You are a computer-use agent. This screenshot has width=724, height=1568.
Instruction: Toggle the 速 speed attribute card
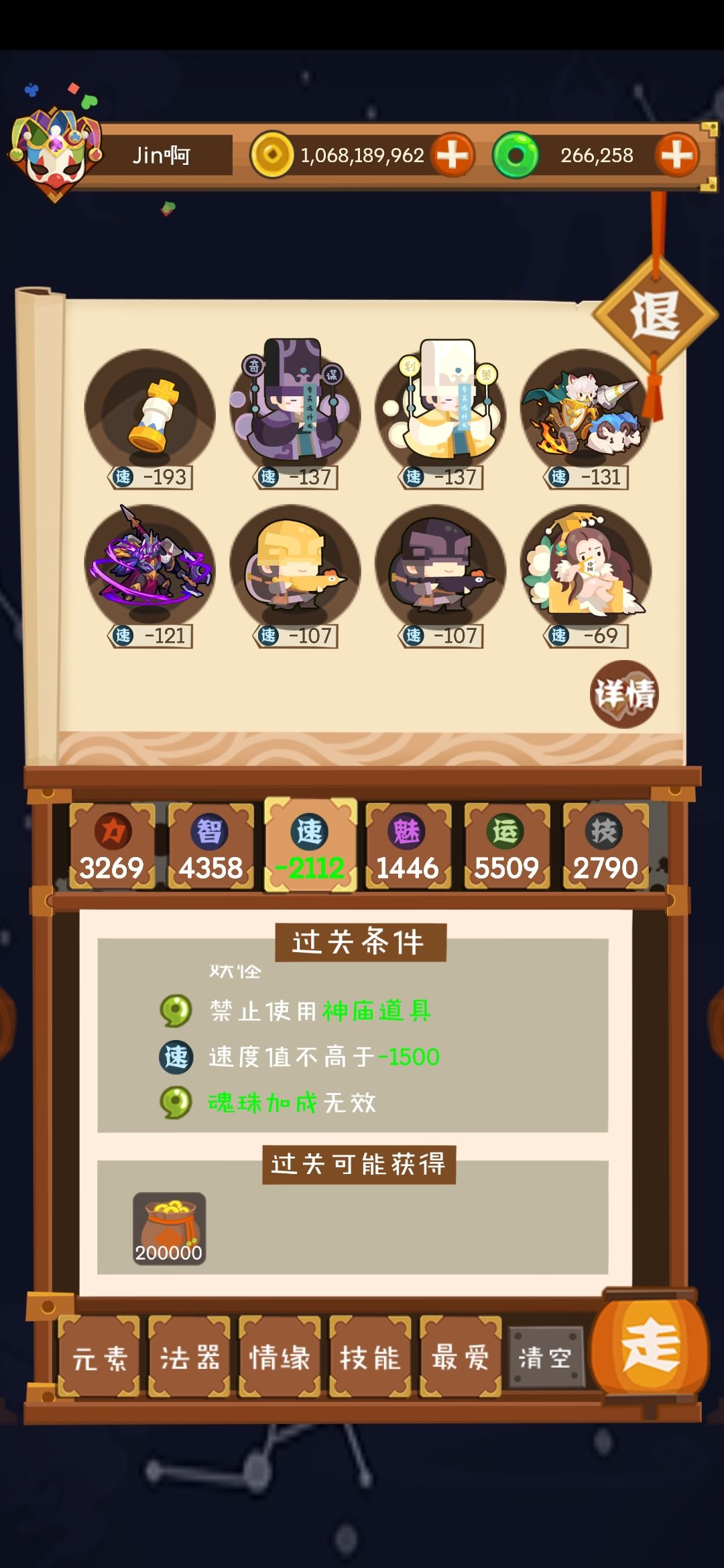309,844
